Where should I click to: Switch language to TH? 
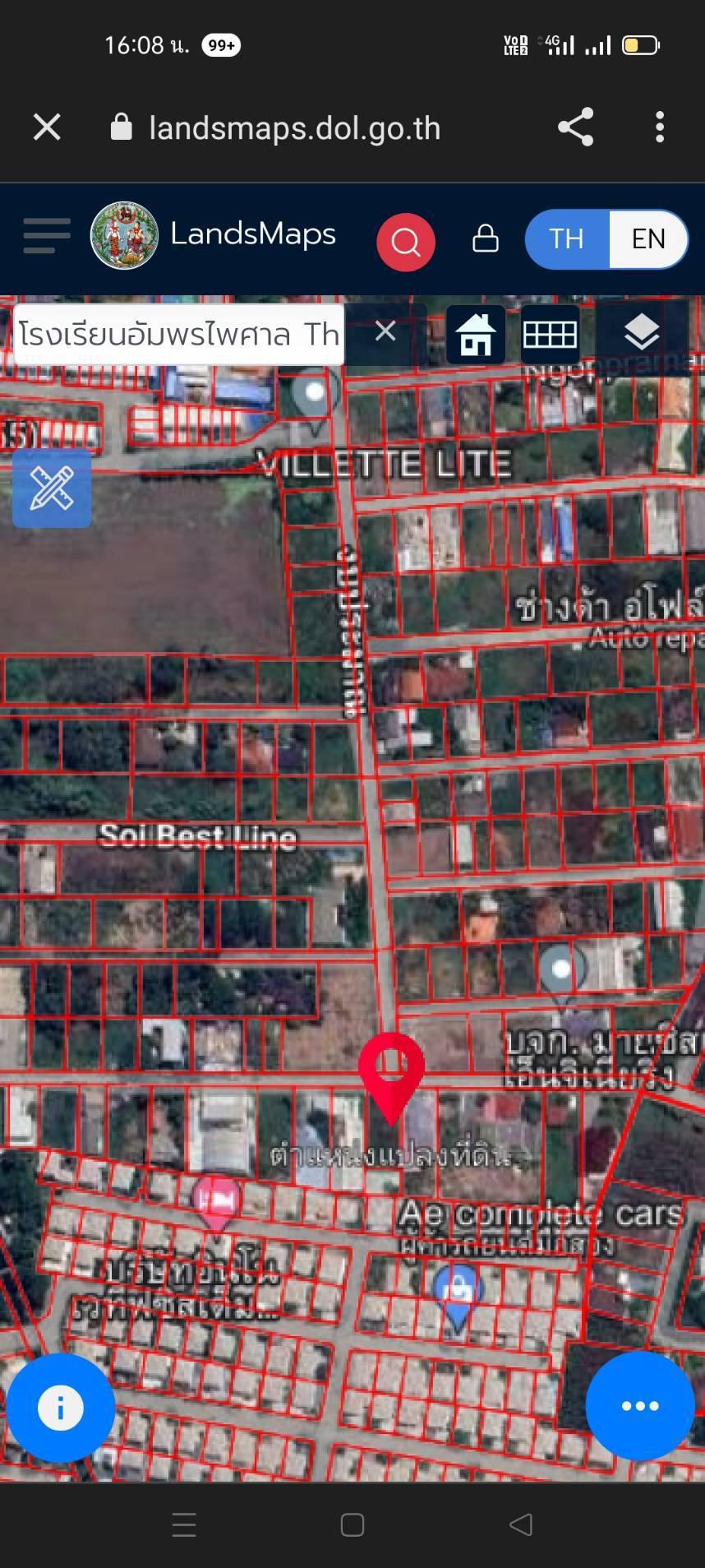pos(567,239)
